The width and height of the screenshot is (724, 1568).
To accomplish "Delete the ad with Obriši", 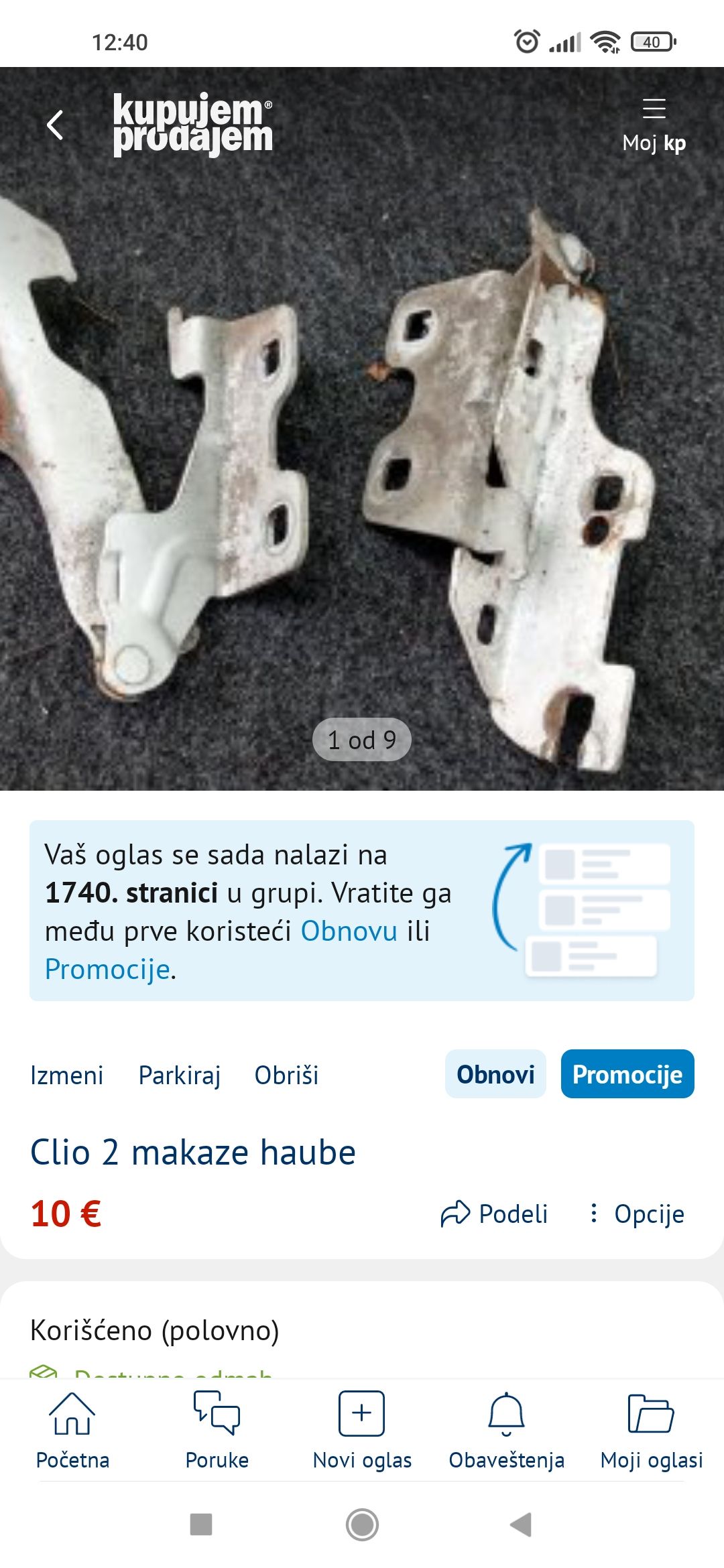I will coord(286,1075).
